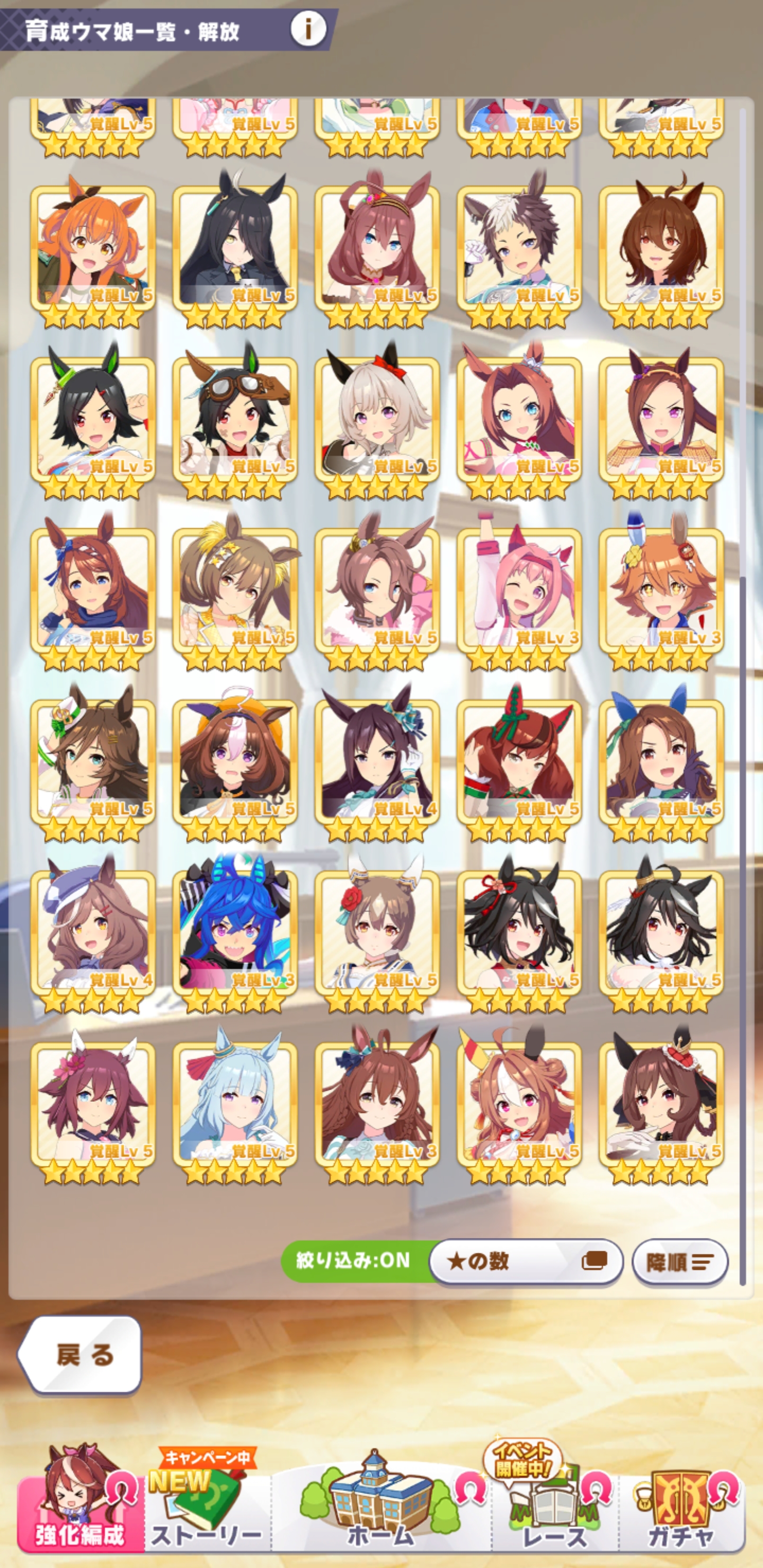Toggle the 降順 sort order button
Screen dimensions: 763x1568
tap(680, 1262)
